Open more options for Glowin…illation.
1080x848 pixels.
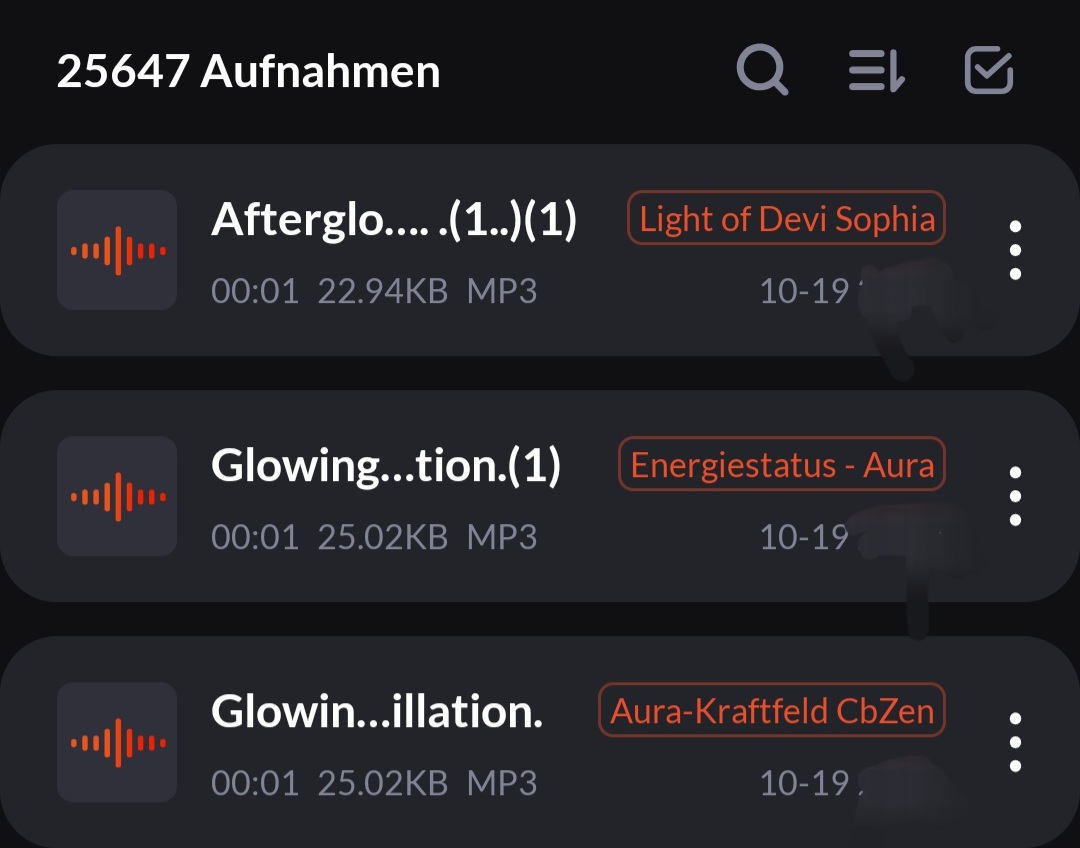pyautogui.click(x=1015, y=742)
